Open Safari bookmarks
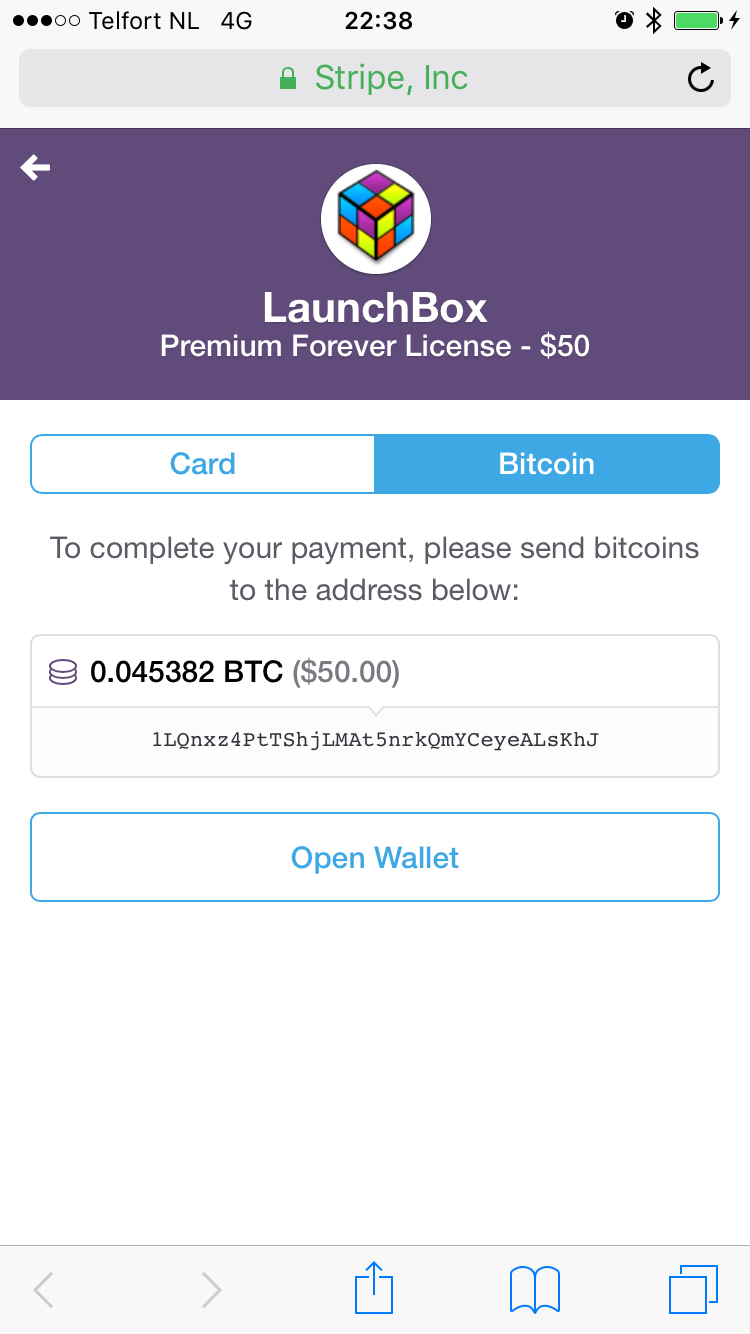This screenshot has height=1334, width=750. [535, 1289]
